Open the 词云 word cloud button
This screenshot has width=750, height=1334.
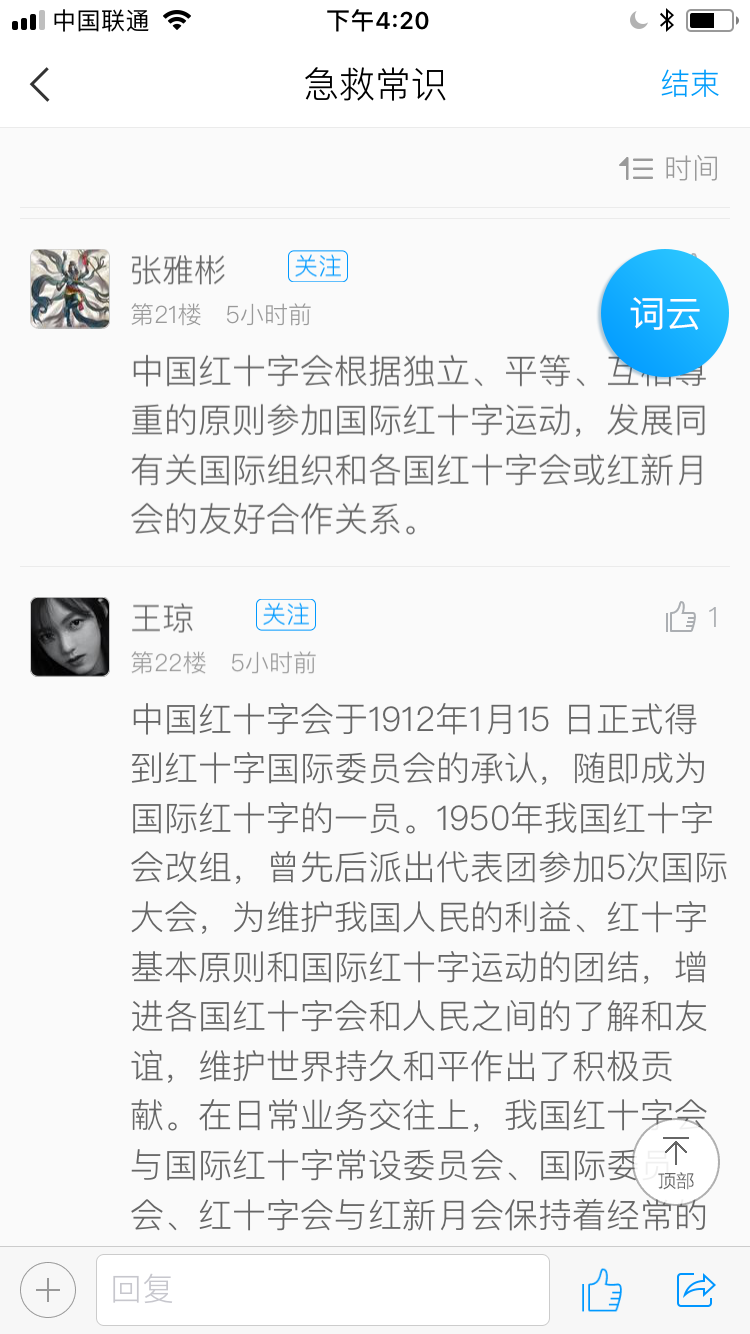click(664, 313)
